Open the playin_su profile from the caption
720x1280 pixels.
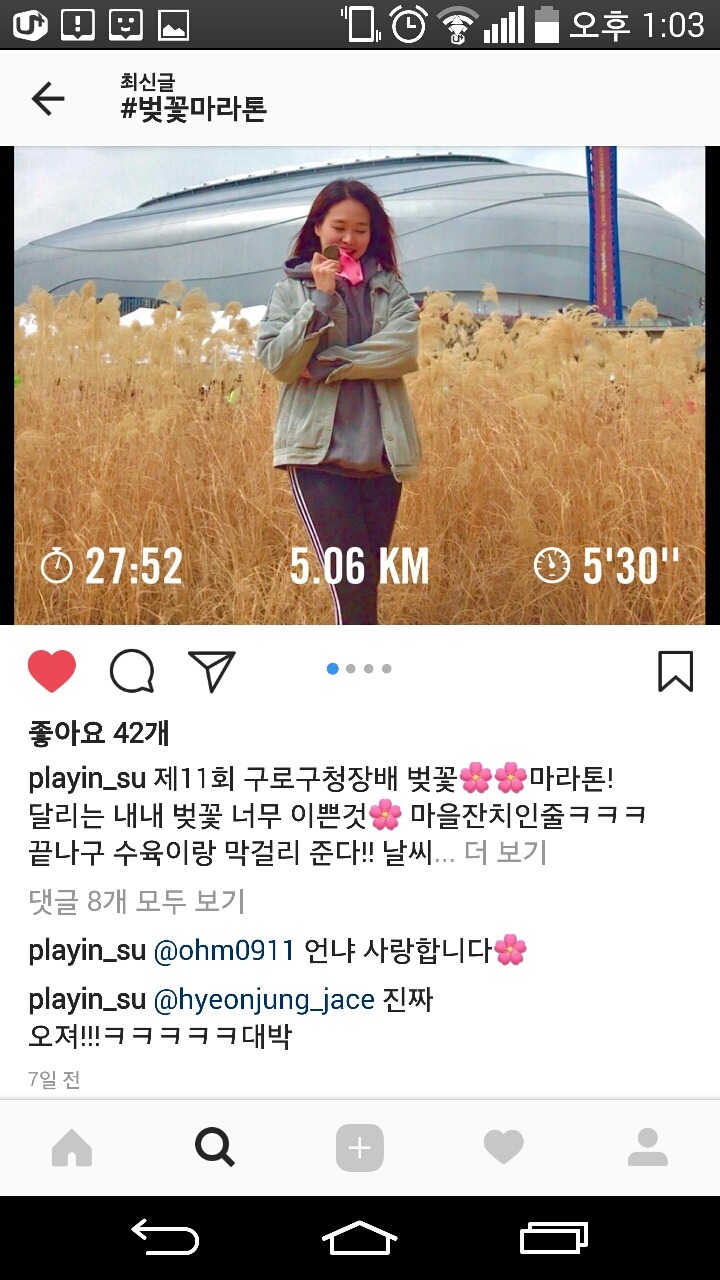click(x=87, y=778)
